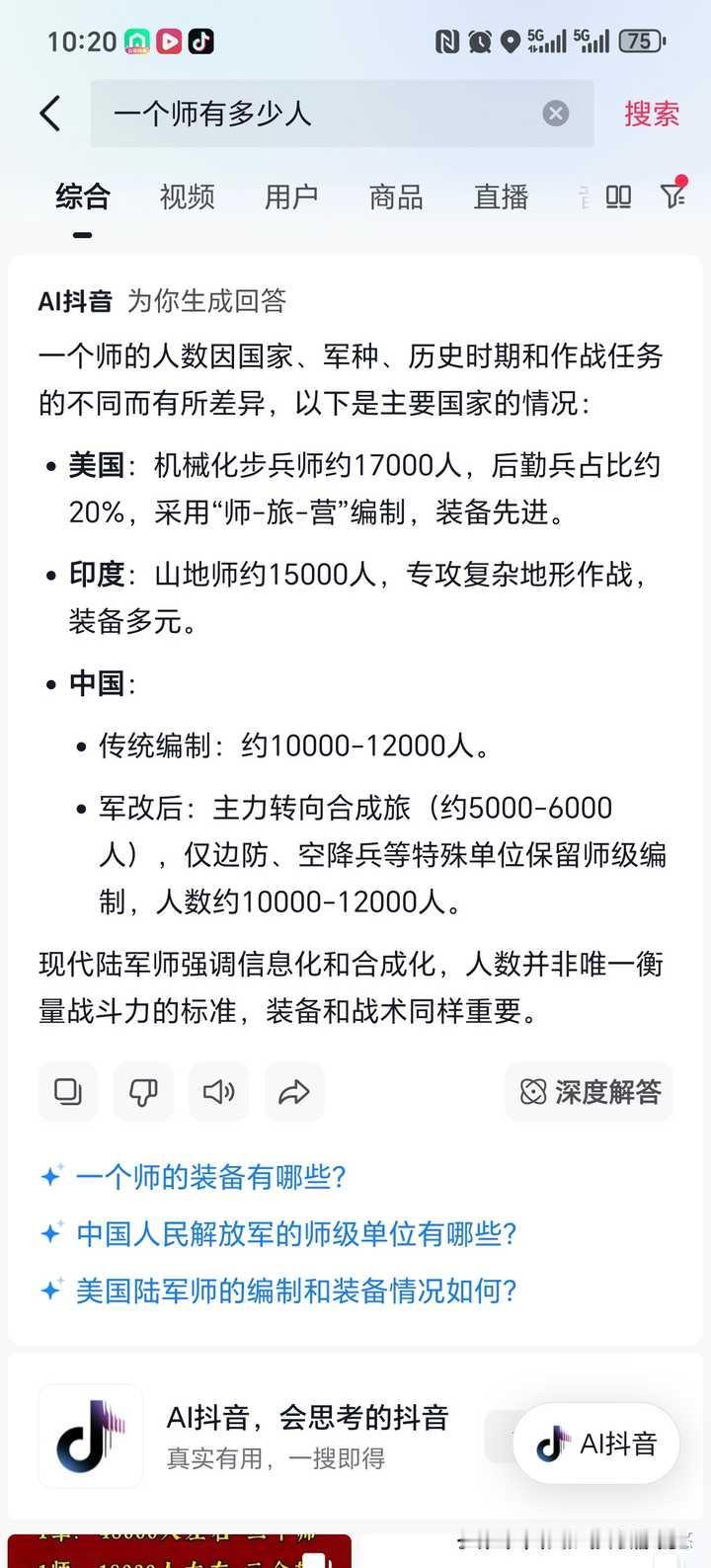Switch to the 视频 tab
Screen dimensions: 711x1568
(x=185, y=197)
